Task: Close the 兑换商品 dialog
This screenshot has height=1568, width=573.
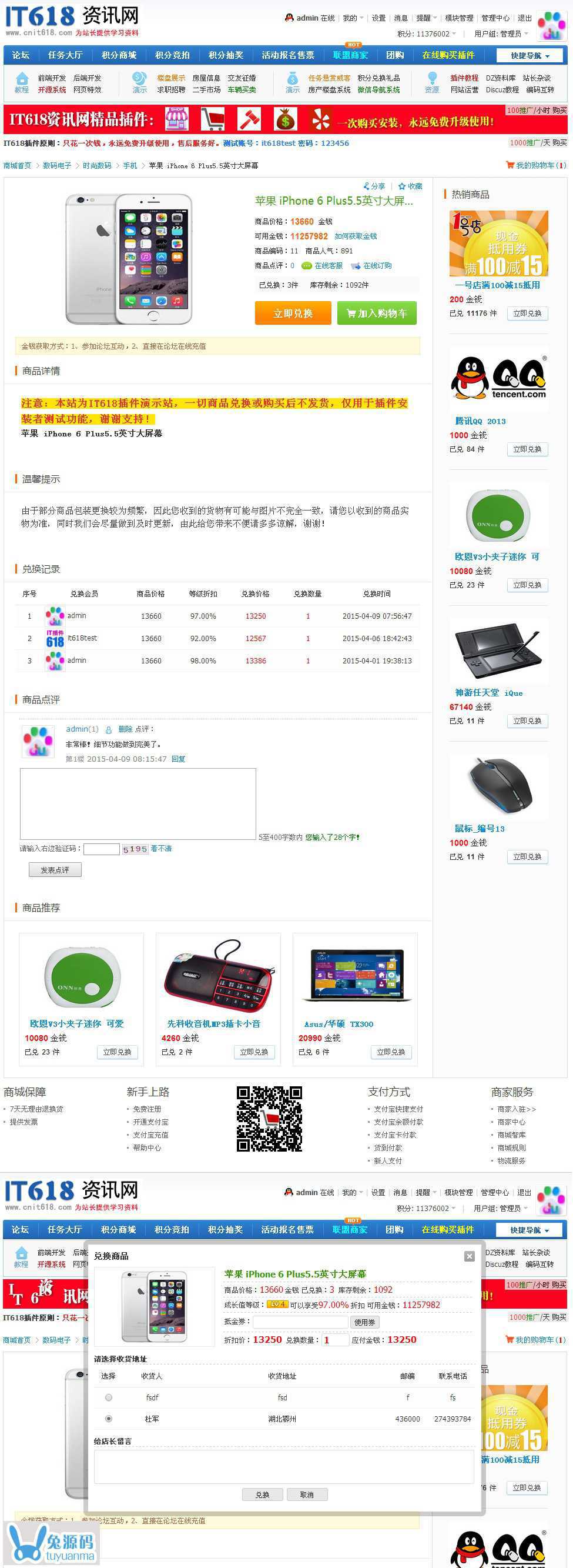Action: tap(469, 1256)
